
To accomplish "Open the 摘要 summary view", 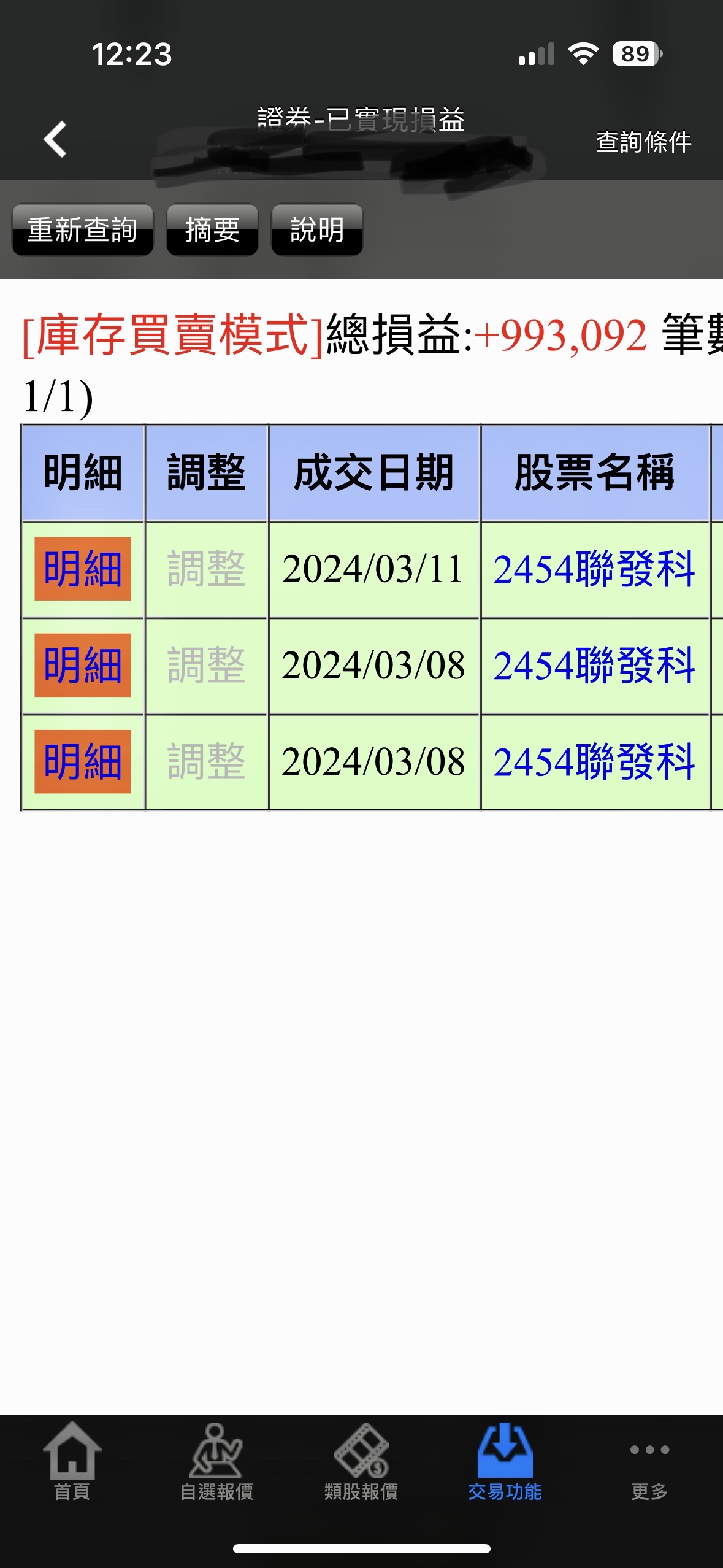I will point(212,230).
